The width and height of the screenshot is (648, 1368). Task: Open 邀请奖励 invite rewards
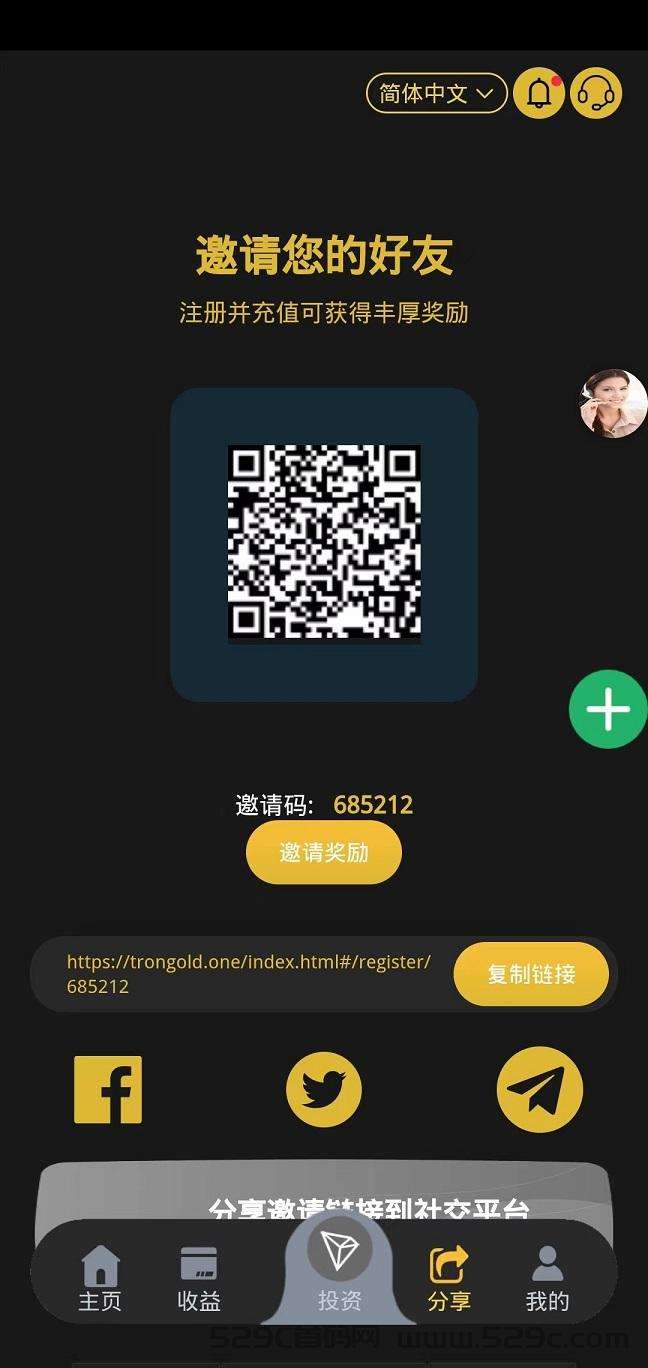324,853
